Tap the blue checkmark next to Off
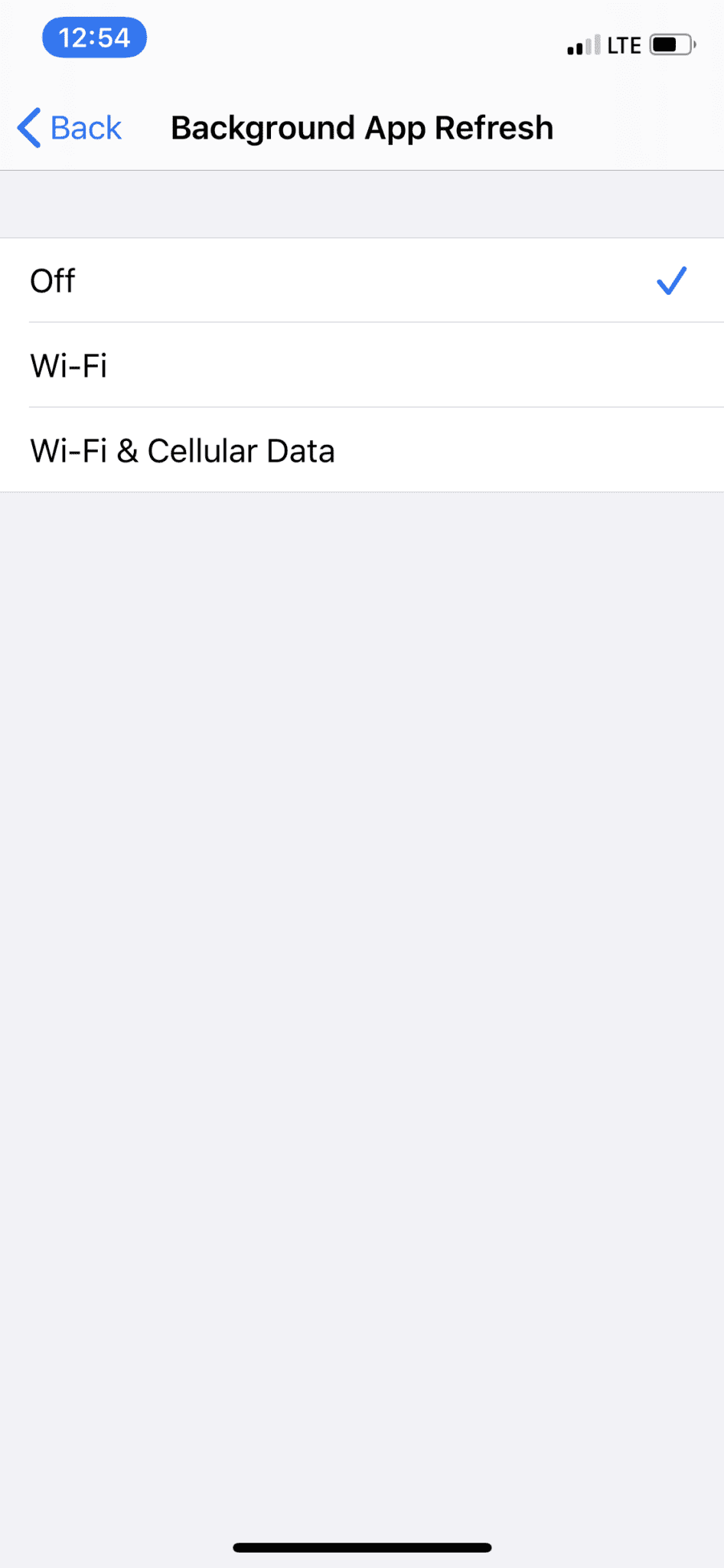This screenshot has height=1568, width=724. 671,282
